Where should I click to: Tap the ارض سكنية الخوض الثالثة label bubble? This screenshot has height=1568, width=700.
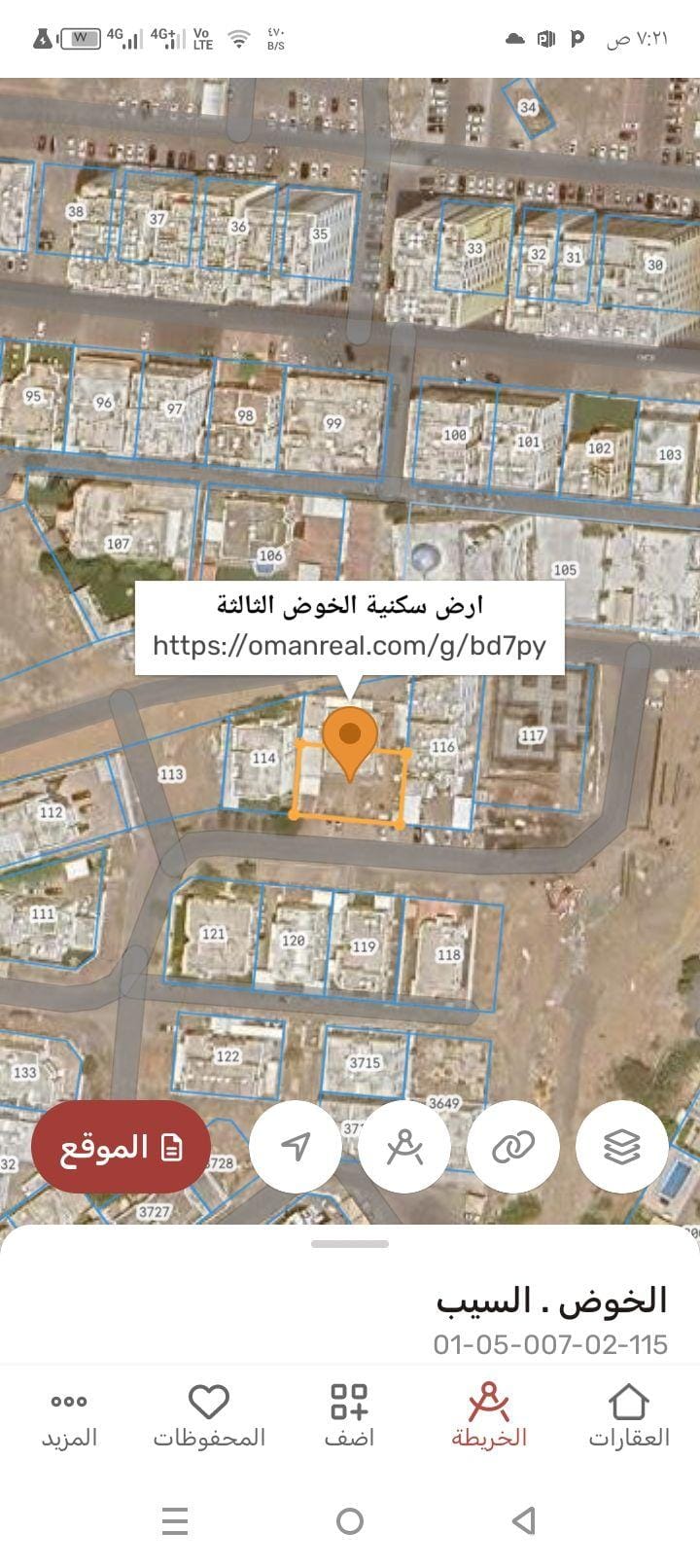click(354, 603)
